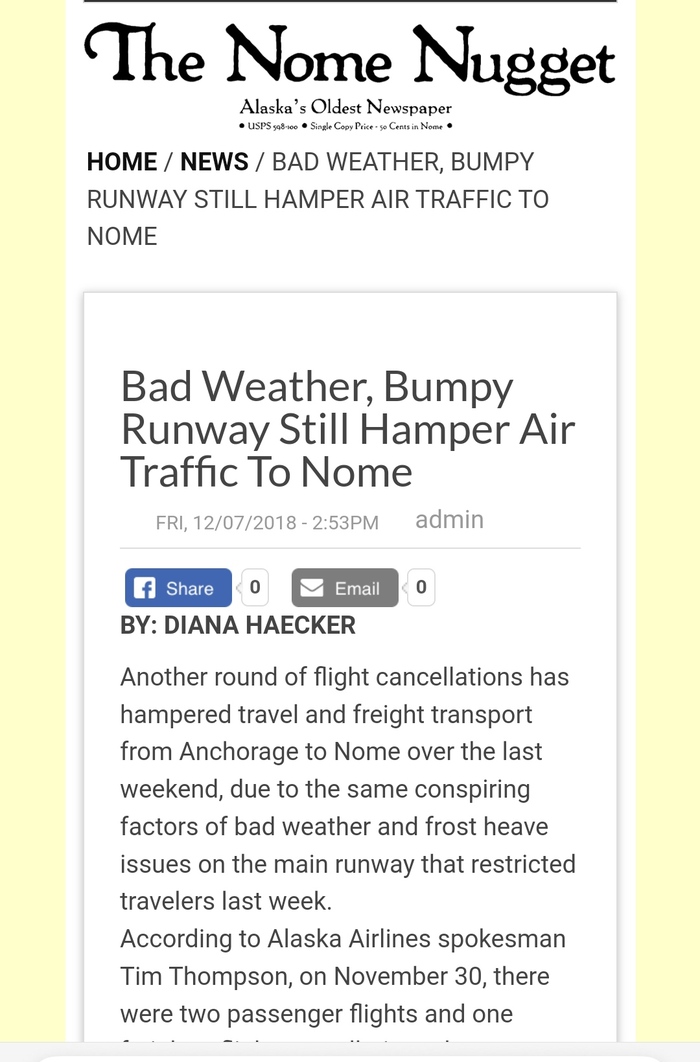
Task: Go to the HOME breadcrumb link
Action: (x=121, y=162)
